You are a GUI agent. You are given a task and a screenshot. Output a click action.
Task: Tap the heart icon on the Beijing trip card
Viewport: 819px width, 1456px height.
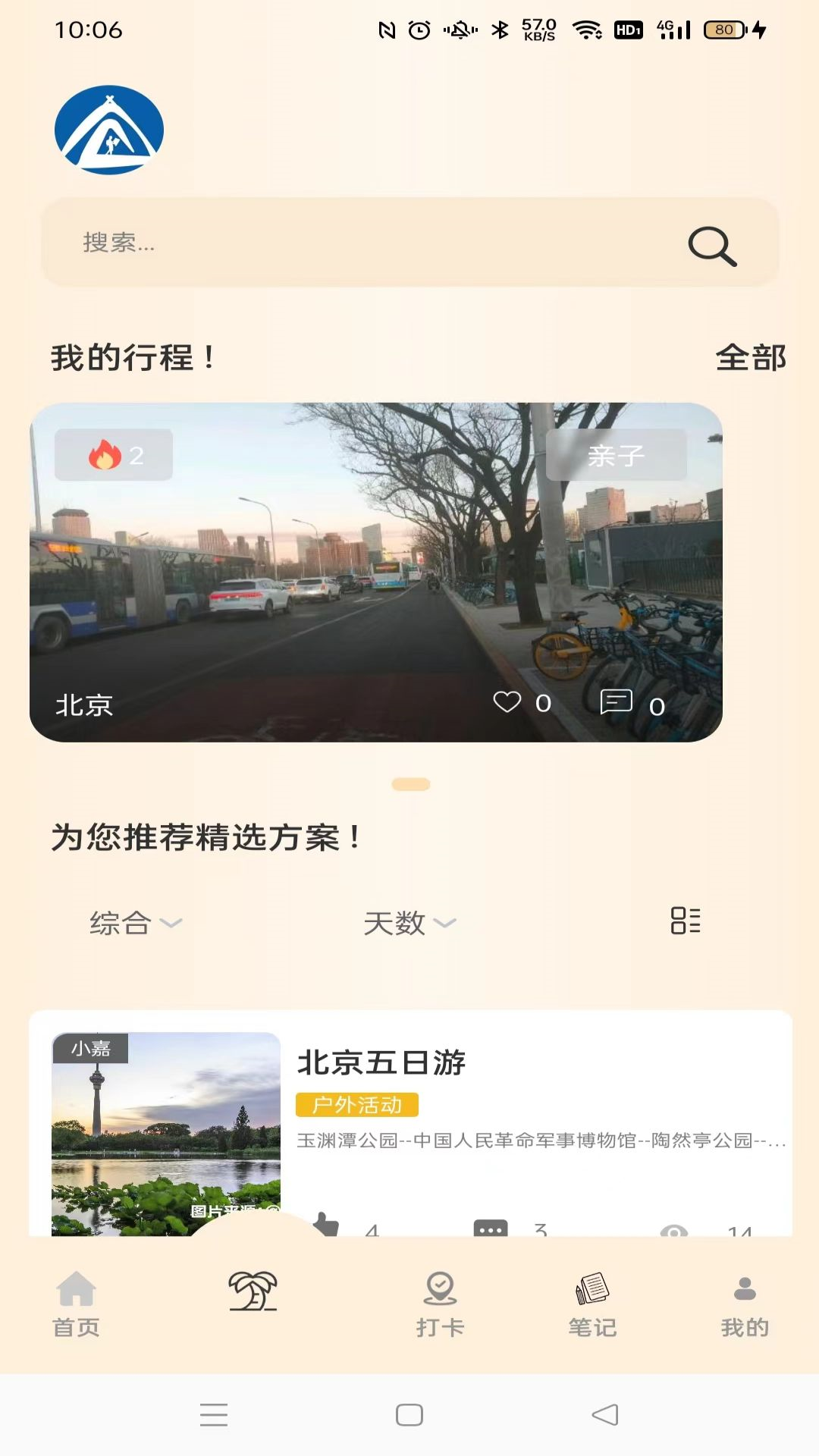[x=507, y=704]
